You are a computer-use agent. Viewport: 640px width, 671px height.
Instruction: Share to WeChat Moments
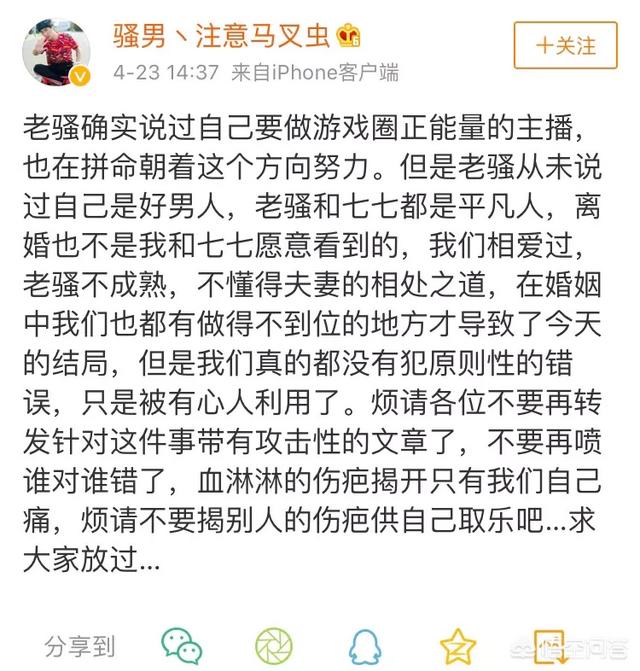tap(273, 646)
